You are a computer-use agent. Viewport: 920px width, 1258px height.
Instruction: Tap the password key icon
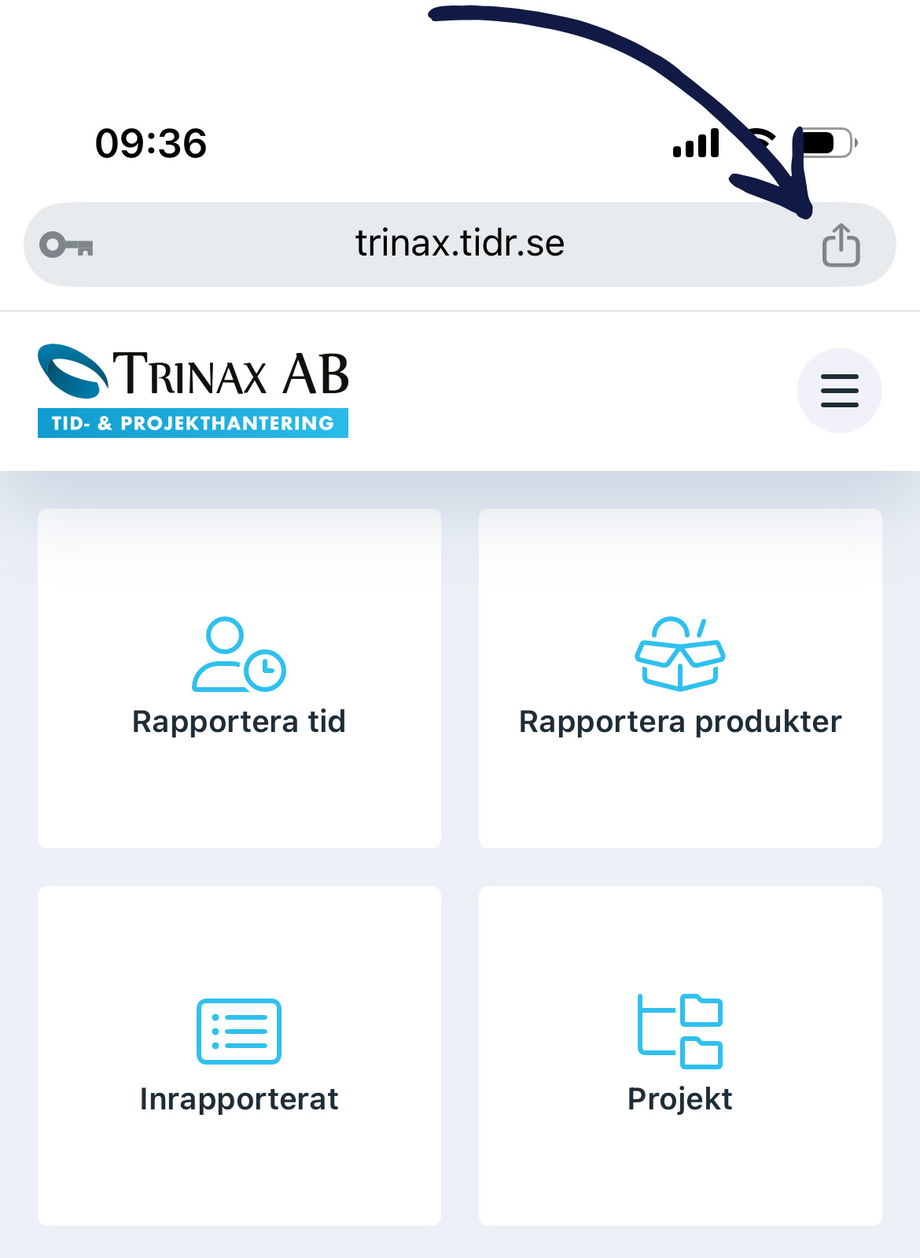point(66,245)
